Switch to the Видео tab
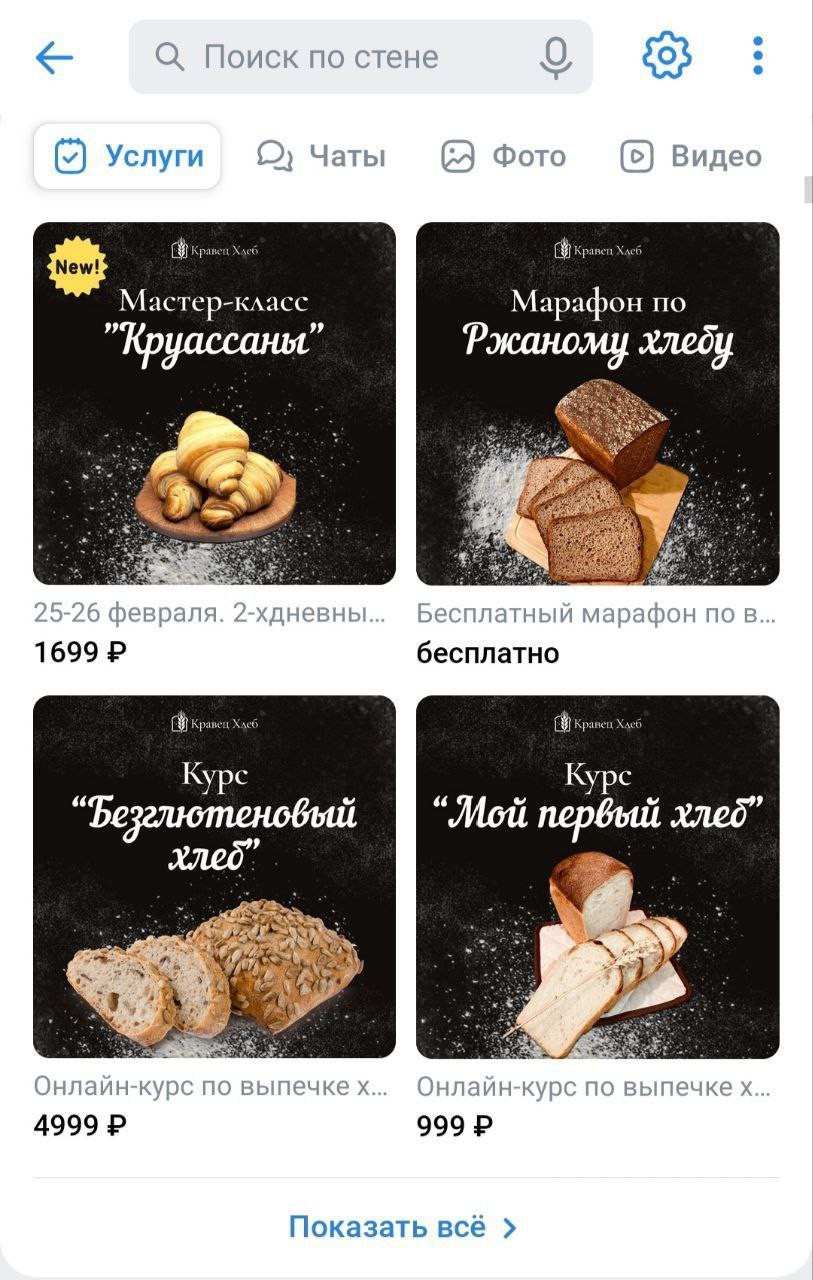The width and height of the screenshot is (813, 1280). (691, 156)
